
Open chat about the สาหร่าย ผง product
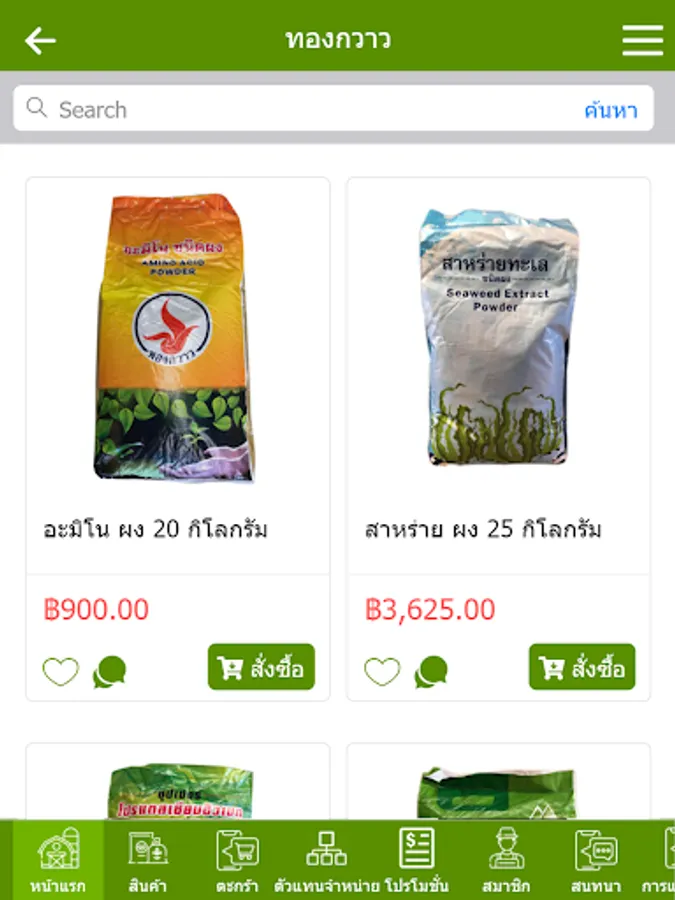click(431, 671)
